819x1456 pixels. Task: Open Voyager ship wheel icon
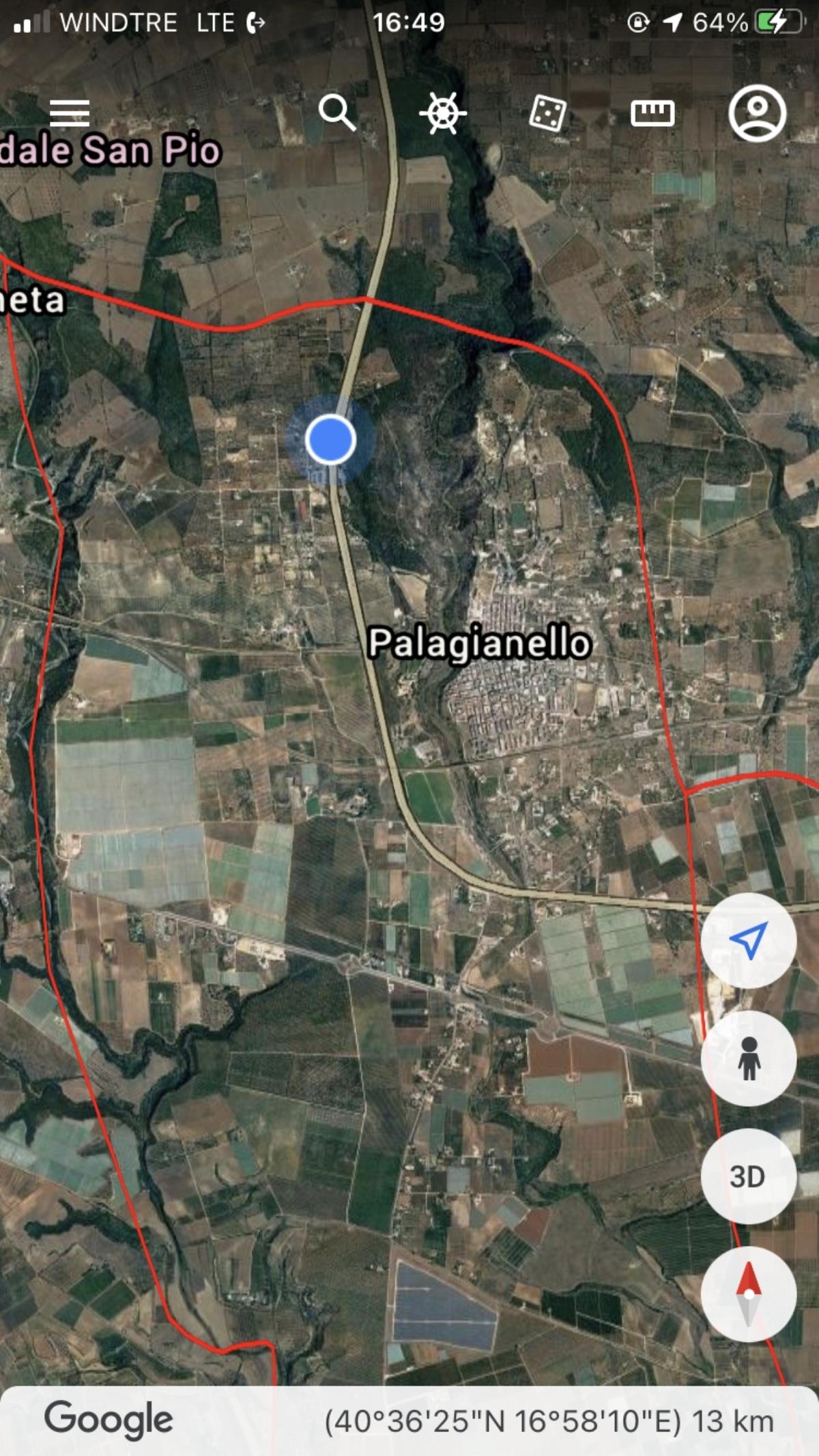[443, 113]
